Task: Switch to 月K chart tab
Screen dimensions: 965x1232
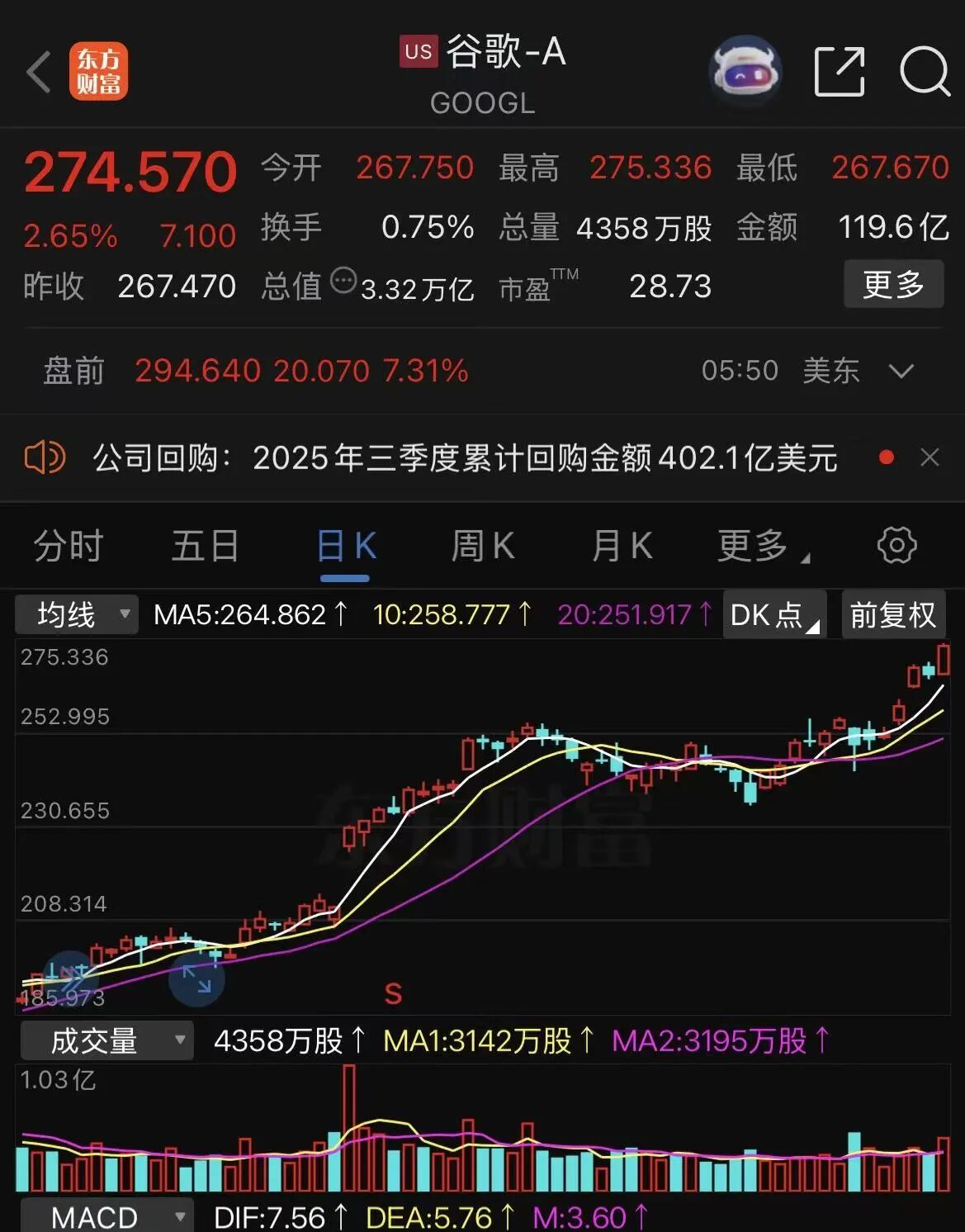Action: tap(622, 546)
